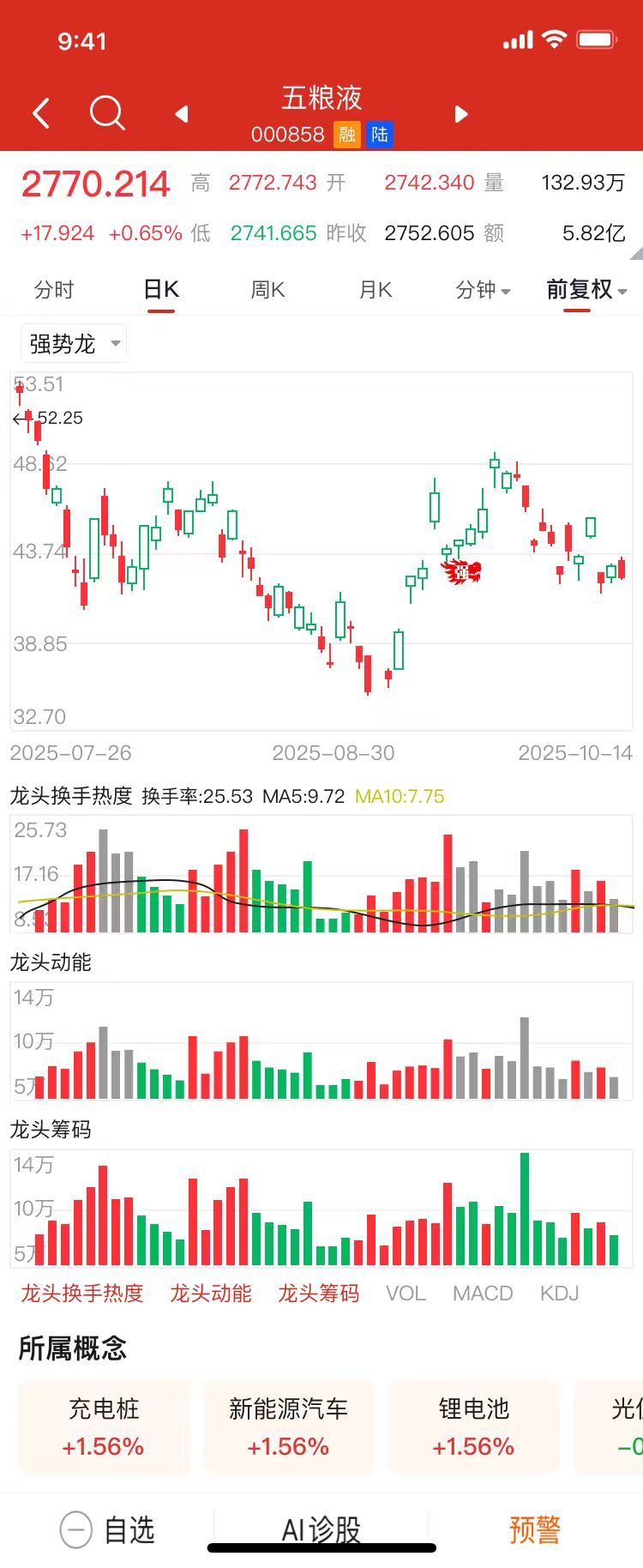Tap the 陆 Stock Connect badge
Screen dimensions: 643x1568
click(379, 135)
